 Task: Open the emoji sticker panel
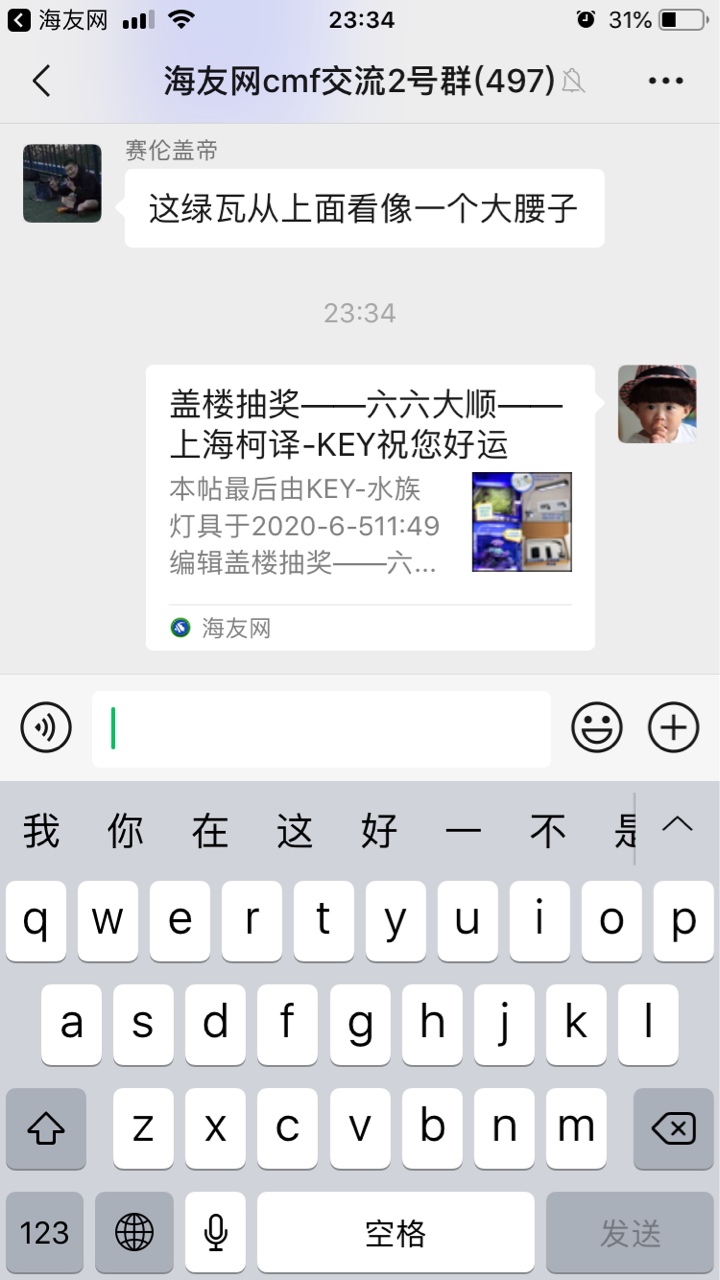click(597, 727)
